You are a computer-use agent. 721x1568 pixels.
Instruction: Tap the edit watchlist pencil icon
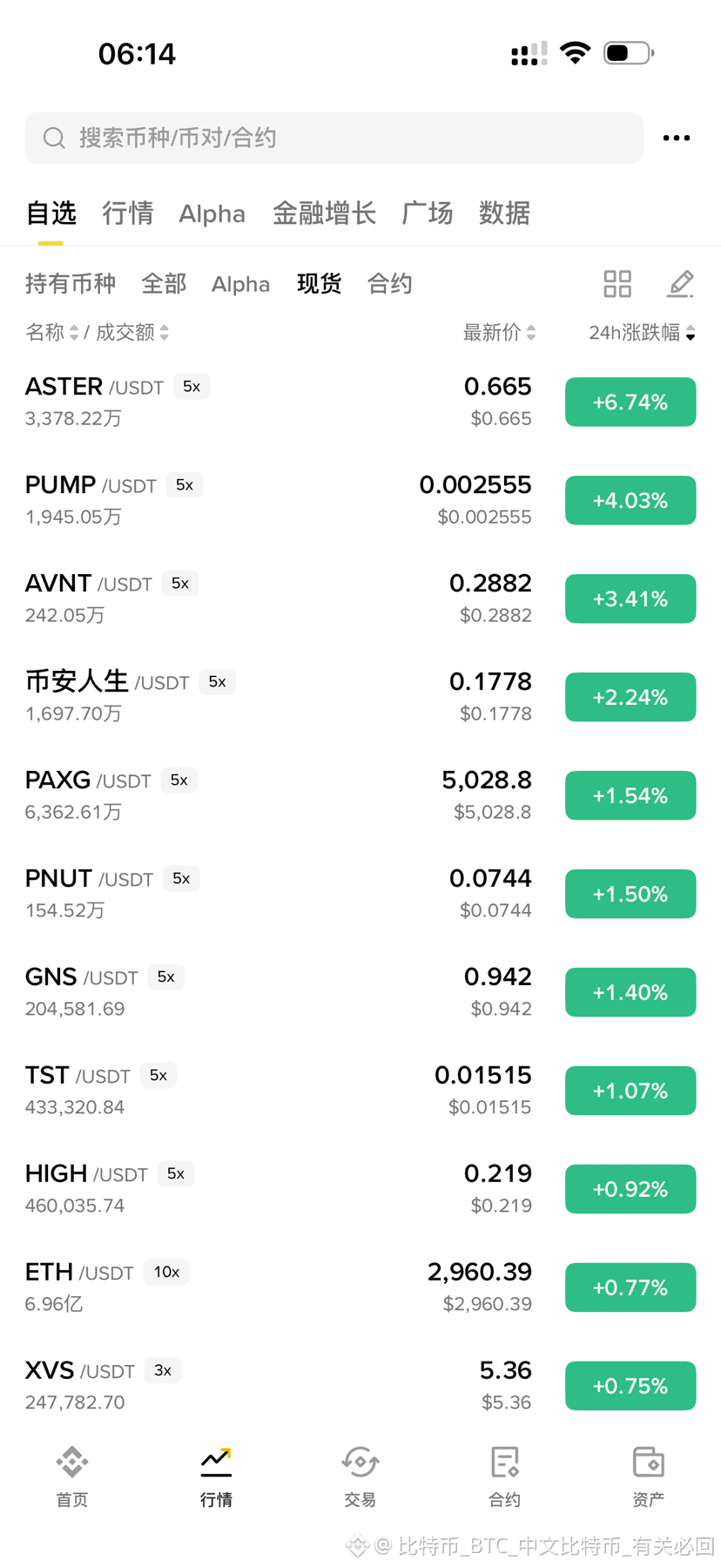(681, 283)
